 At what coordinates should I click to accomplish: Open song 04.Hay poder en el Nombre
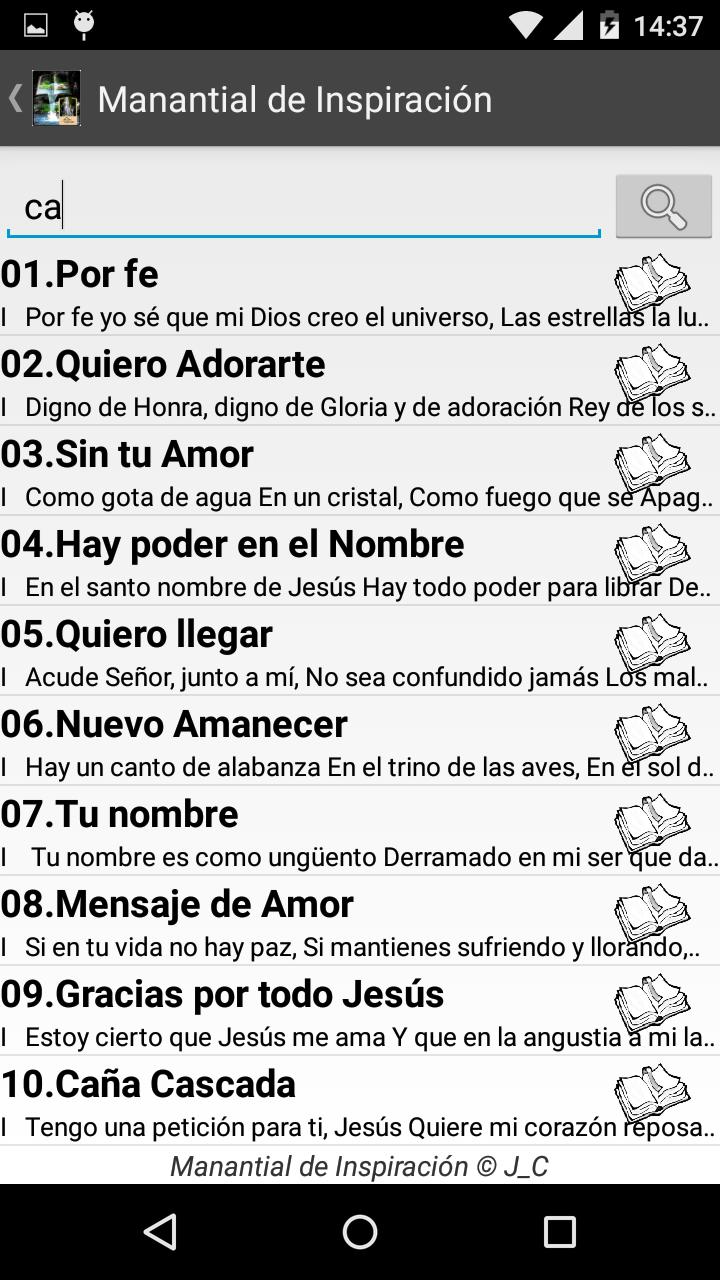[300, 561]
